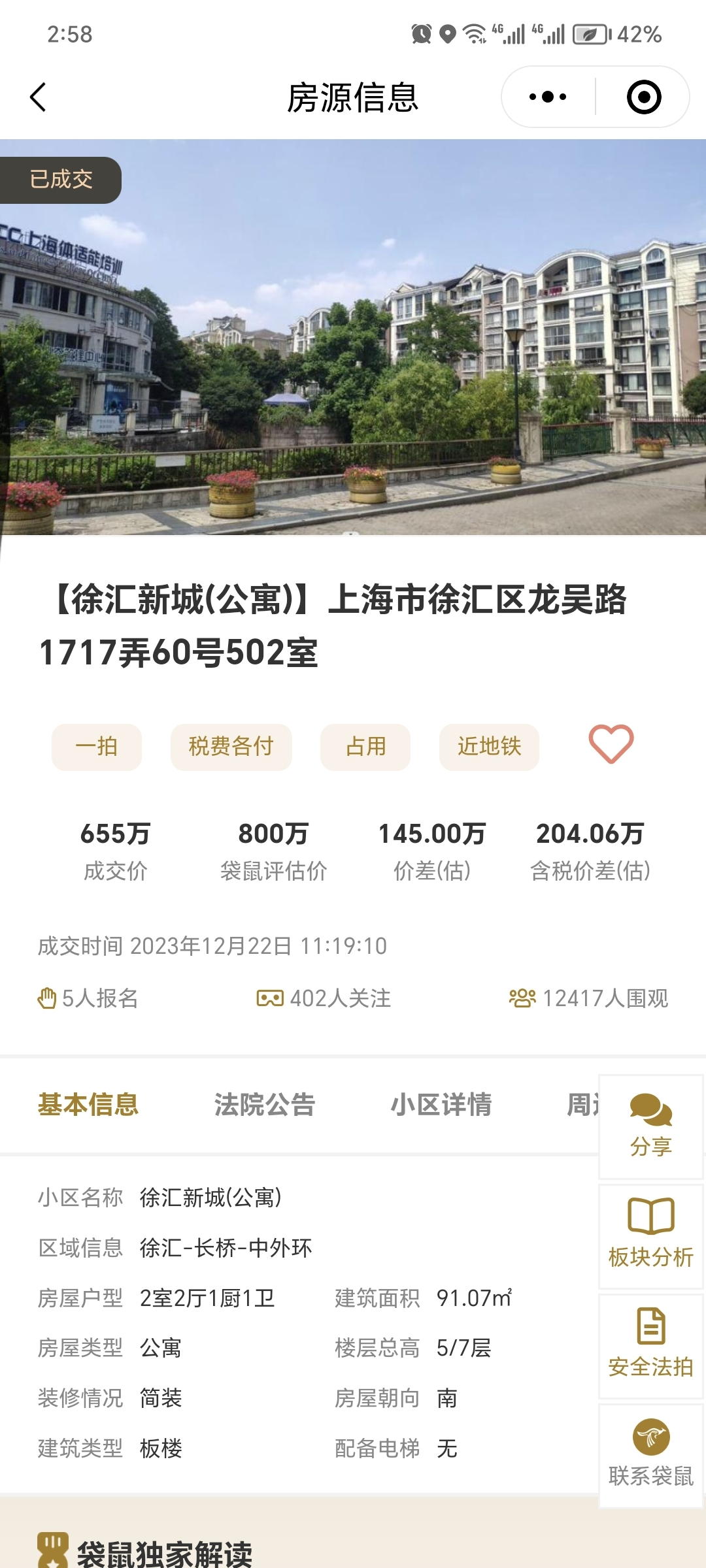706x1568 pixels.
Task: Tap the VR goggles icon by 402人关注
Action: pyautogui.click(x=269, y=998)
